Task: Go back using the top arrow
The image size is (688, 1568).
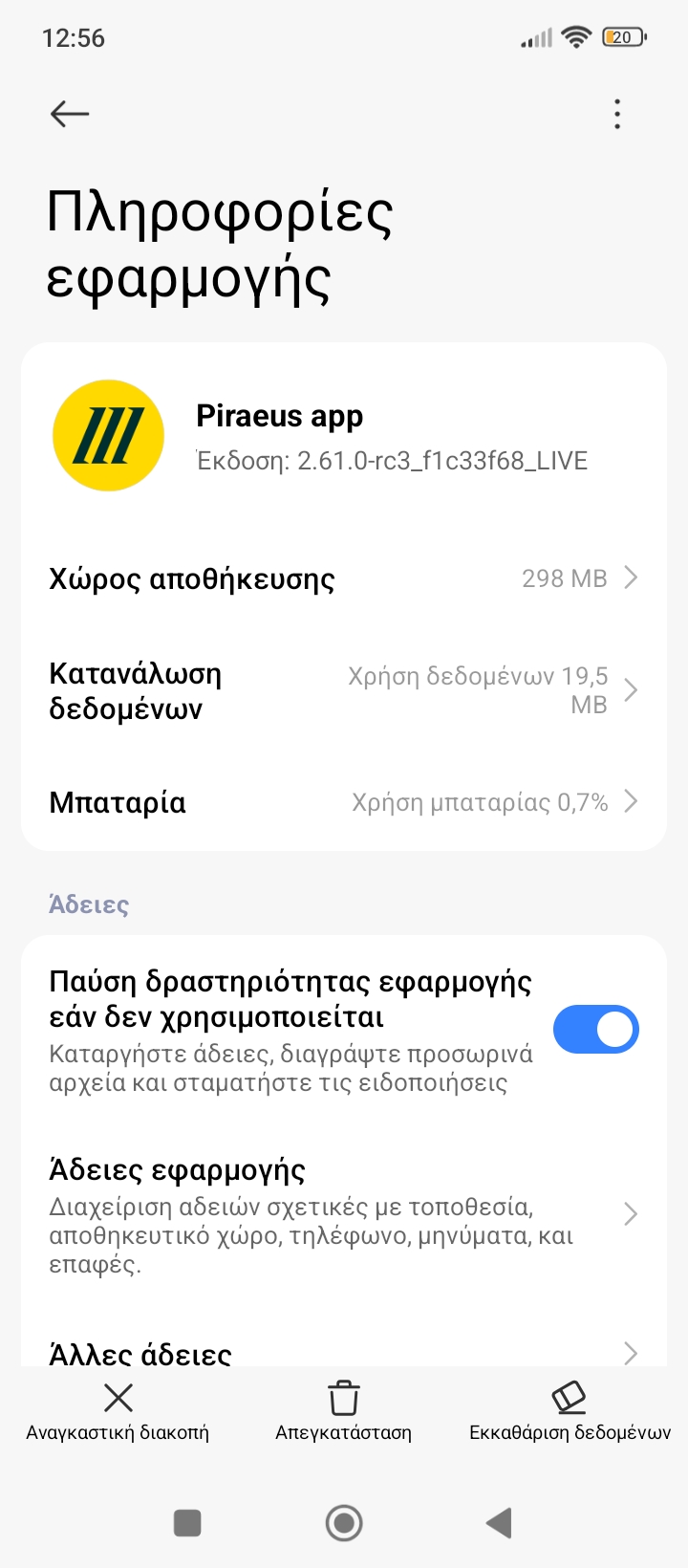Action: click(70, 114)
